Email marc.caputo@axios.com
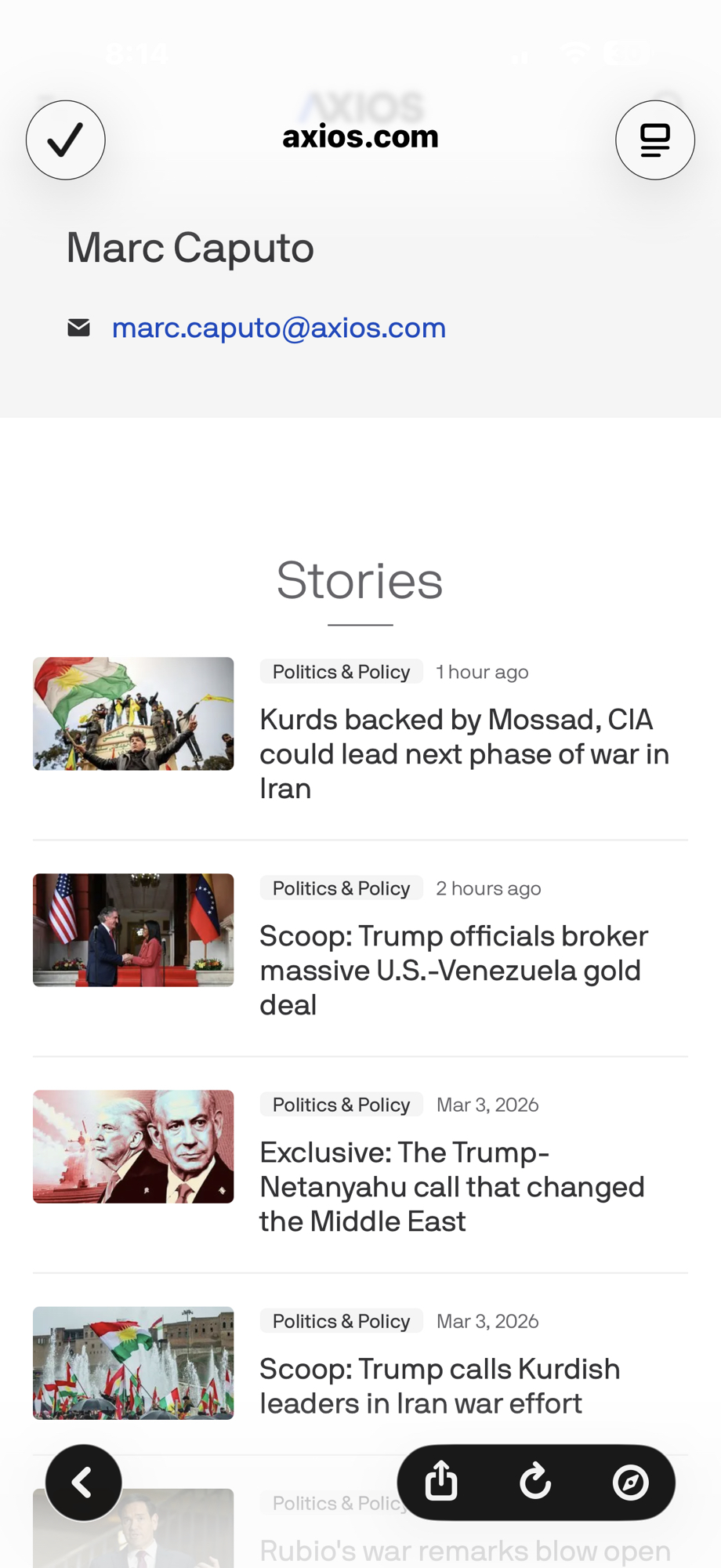Viewport: 721px width, 1568px height. tap(278, 328)
